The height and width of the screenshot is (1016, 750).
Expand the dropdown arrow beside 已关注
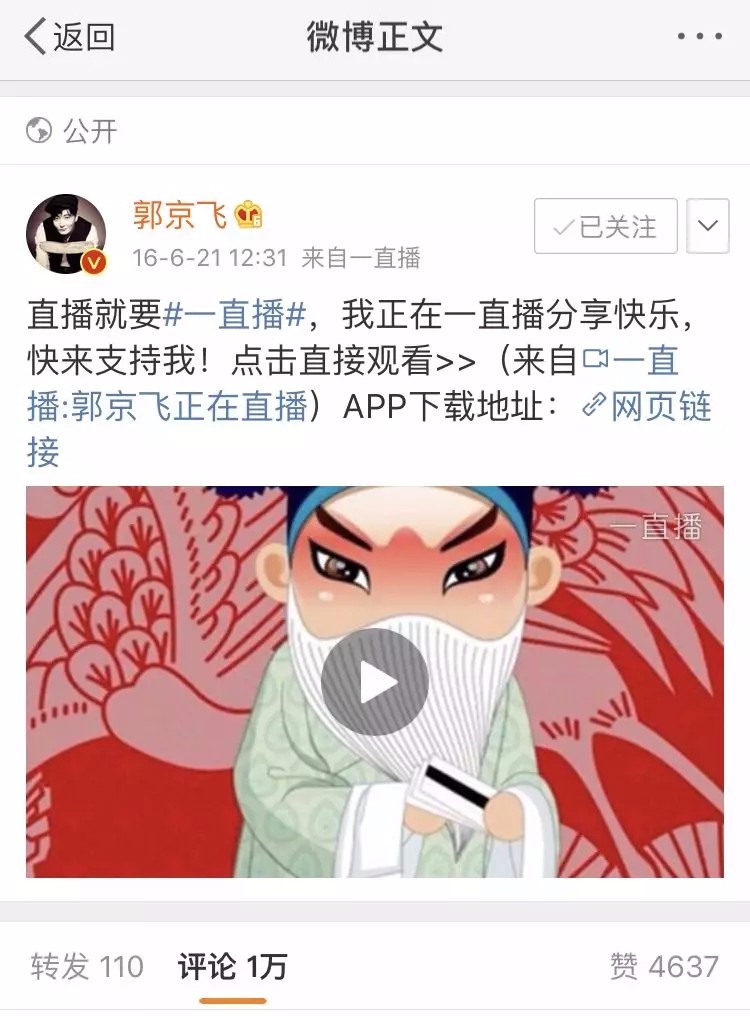click(x=707, y=226)
